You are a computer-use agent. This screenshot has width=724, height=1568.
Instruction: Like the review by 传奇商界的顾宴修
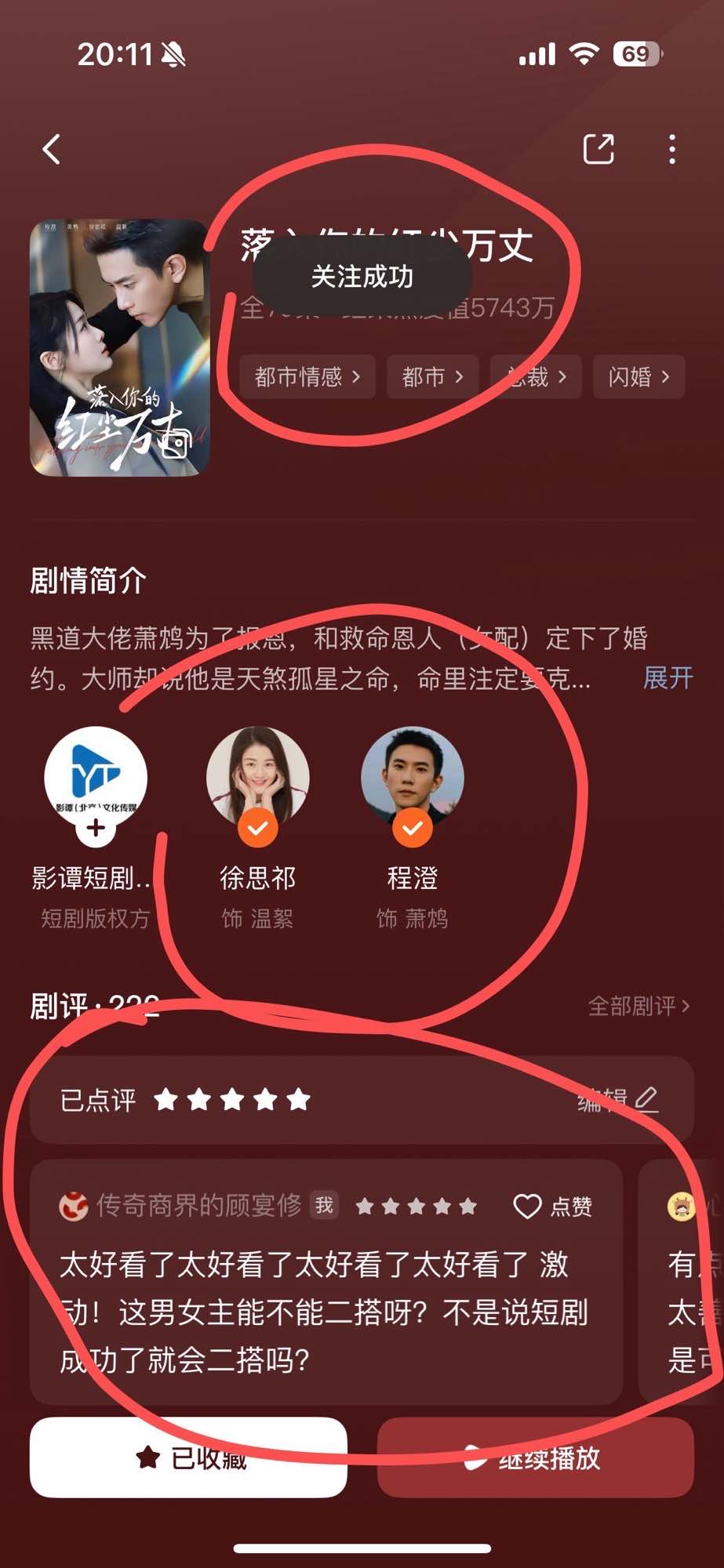coord(553,1206)
